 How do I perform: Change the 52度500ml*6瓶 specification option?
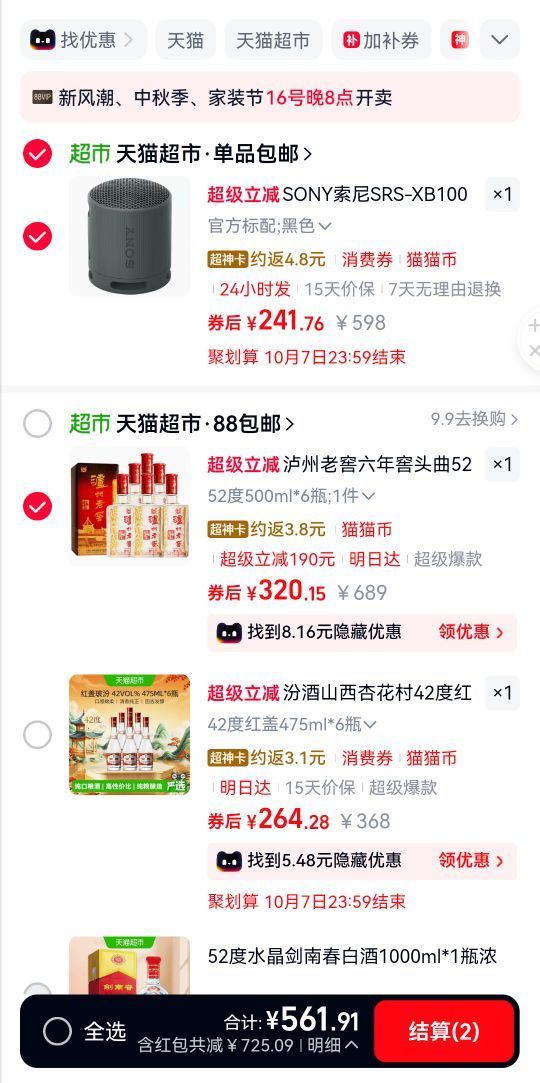(291, 496)
